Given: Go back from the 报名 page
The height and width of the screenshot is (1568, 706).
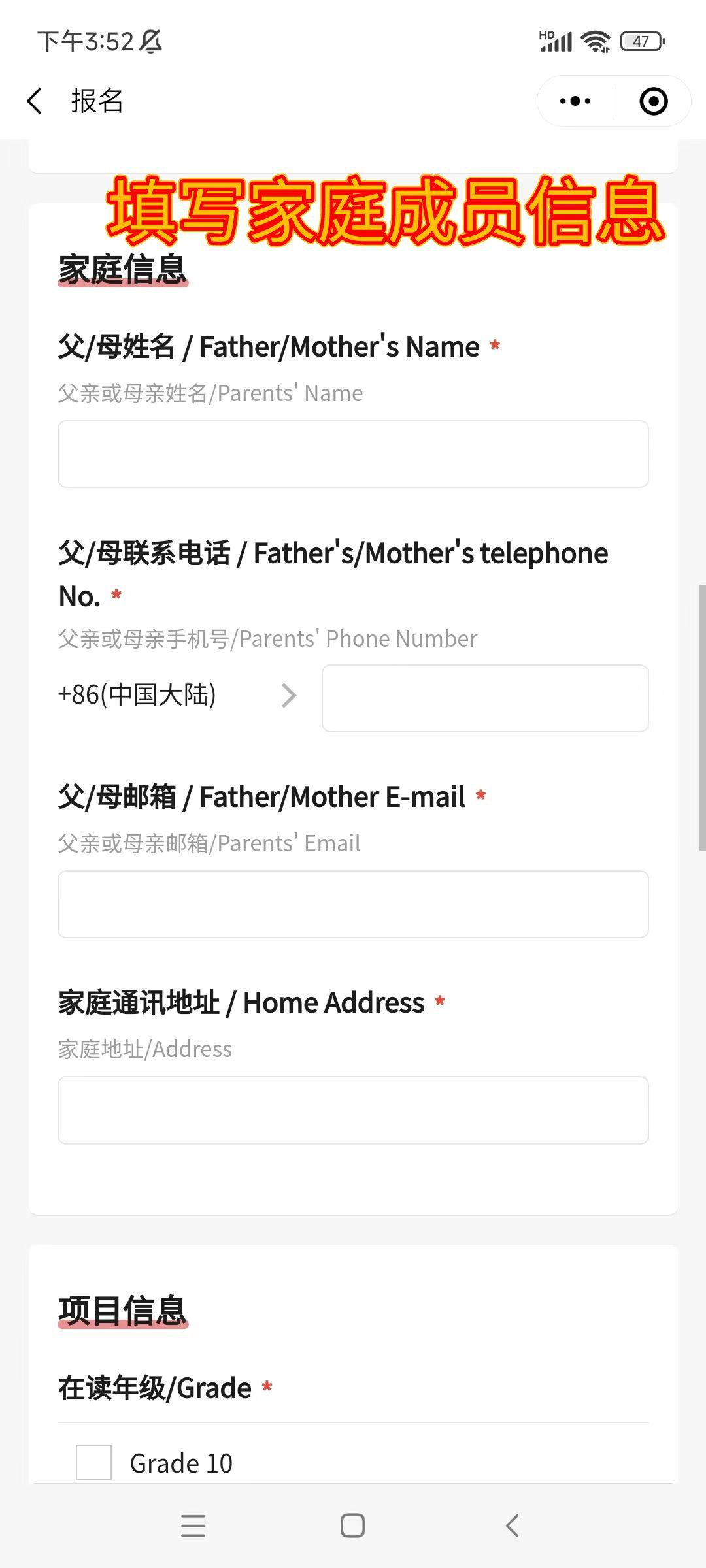Looking at the screenshot, I should click(x=35, y=101).
